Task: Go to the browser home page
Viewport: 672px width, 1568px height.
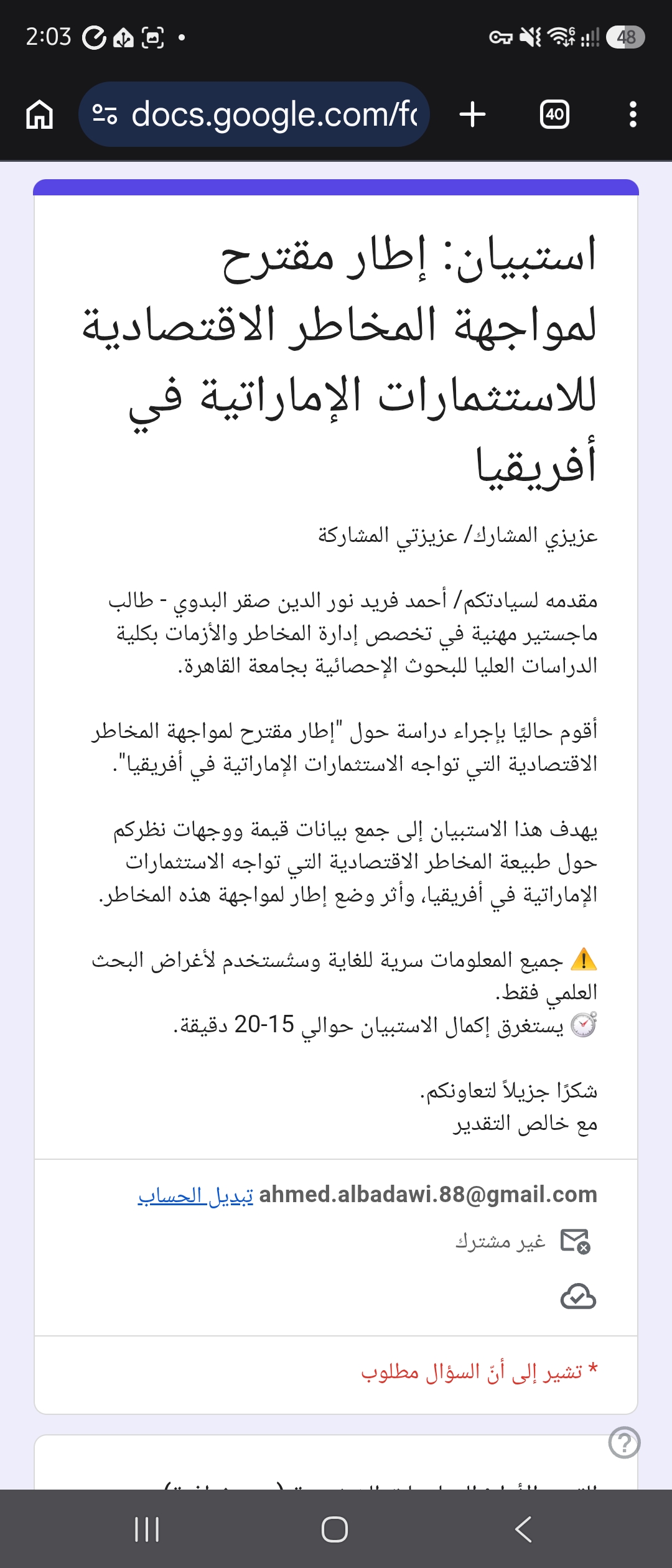Action: (40, 114)
